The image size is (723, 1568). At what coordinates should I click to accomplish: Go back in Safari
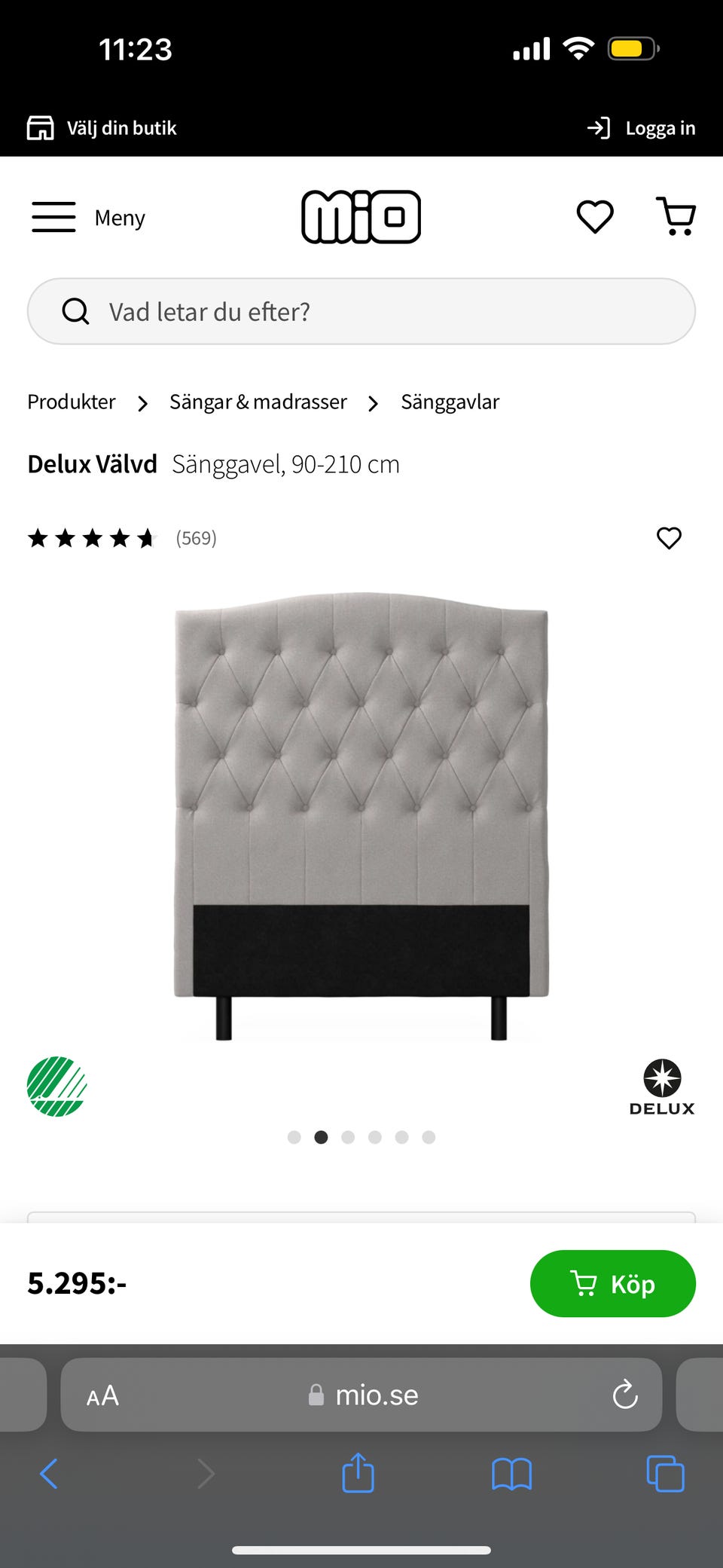point(49,1473)
